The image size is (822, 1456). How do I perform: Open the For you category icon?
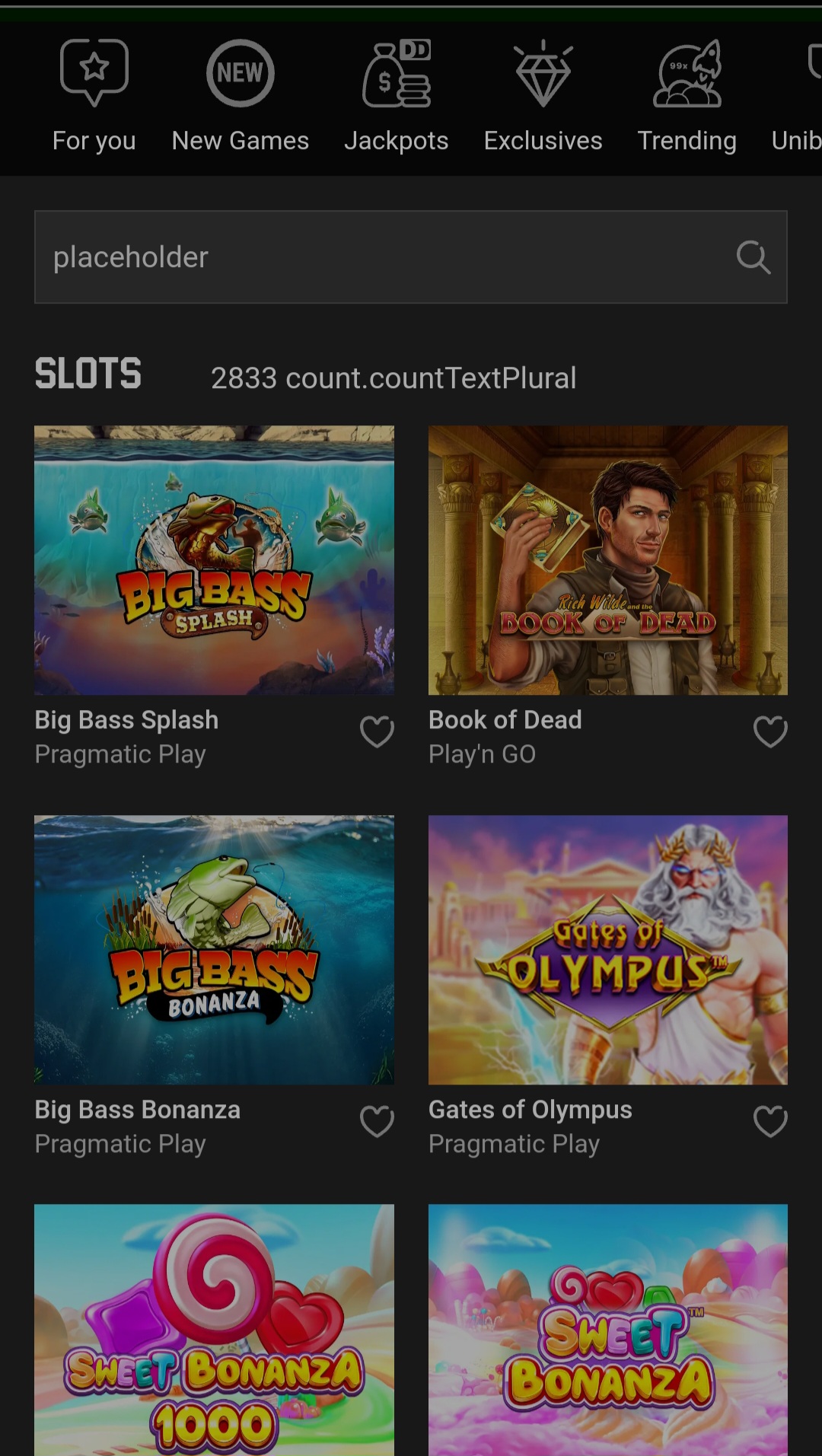[94, 71]
